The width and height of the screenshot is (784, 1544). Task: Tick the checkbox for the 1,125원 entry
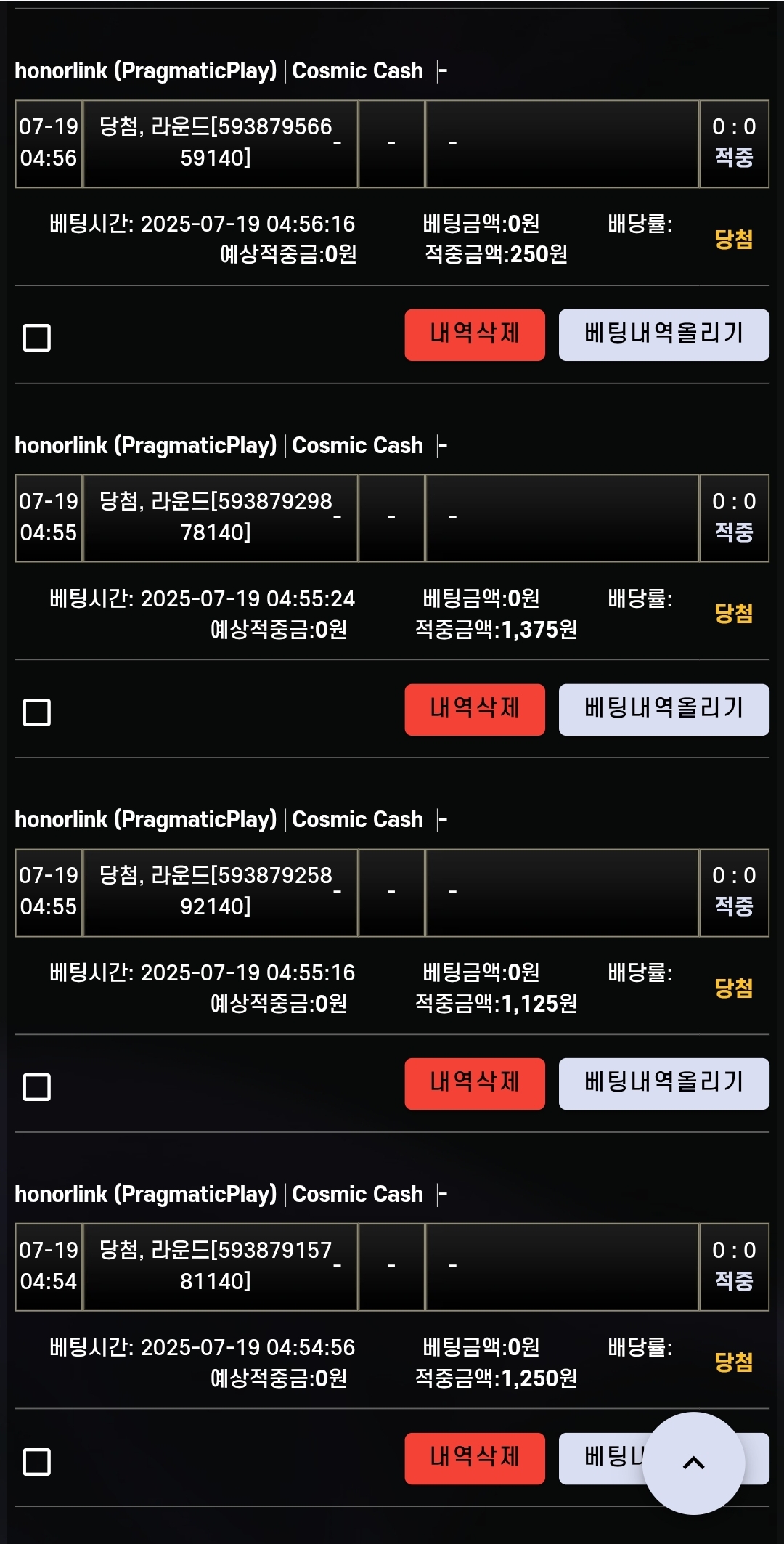[37, 1087]
